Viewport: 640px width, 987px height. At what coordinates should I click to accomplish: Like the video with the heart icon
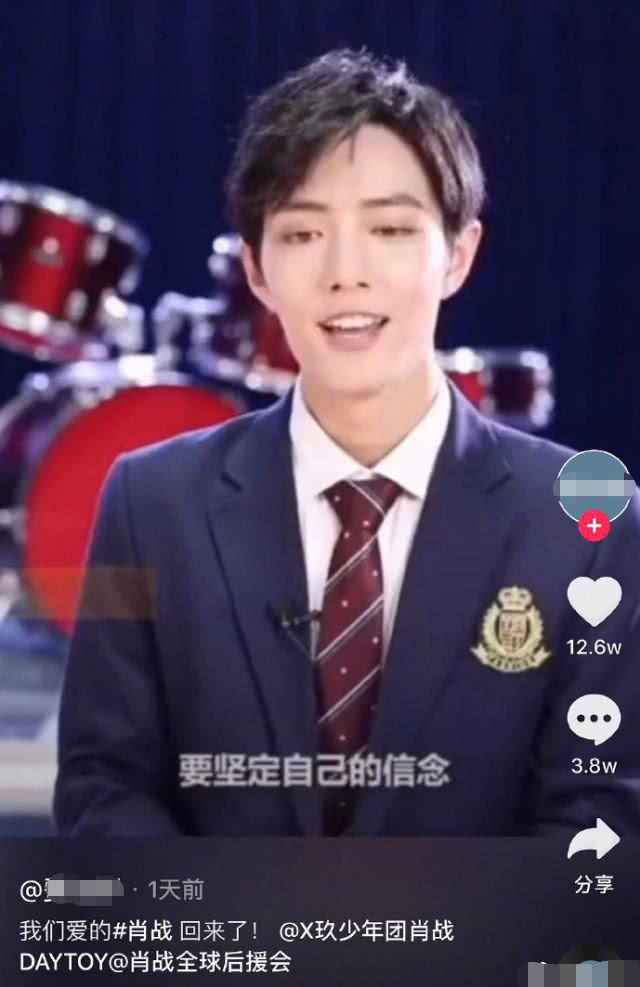[x=594, y=602]
